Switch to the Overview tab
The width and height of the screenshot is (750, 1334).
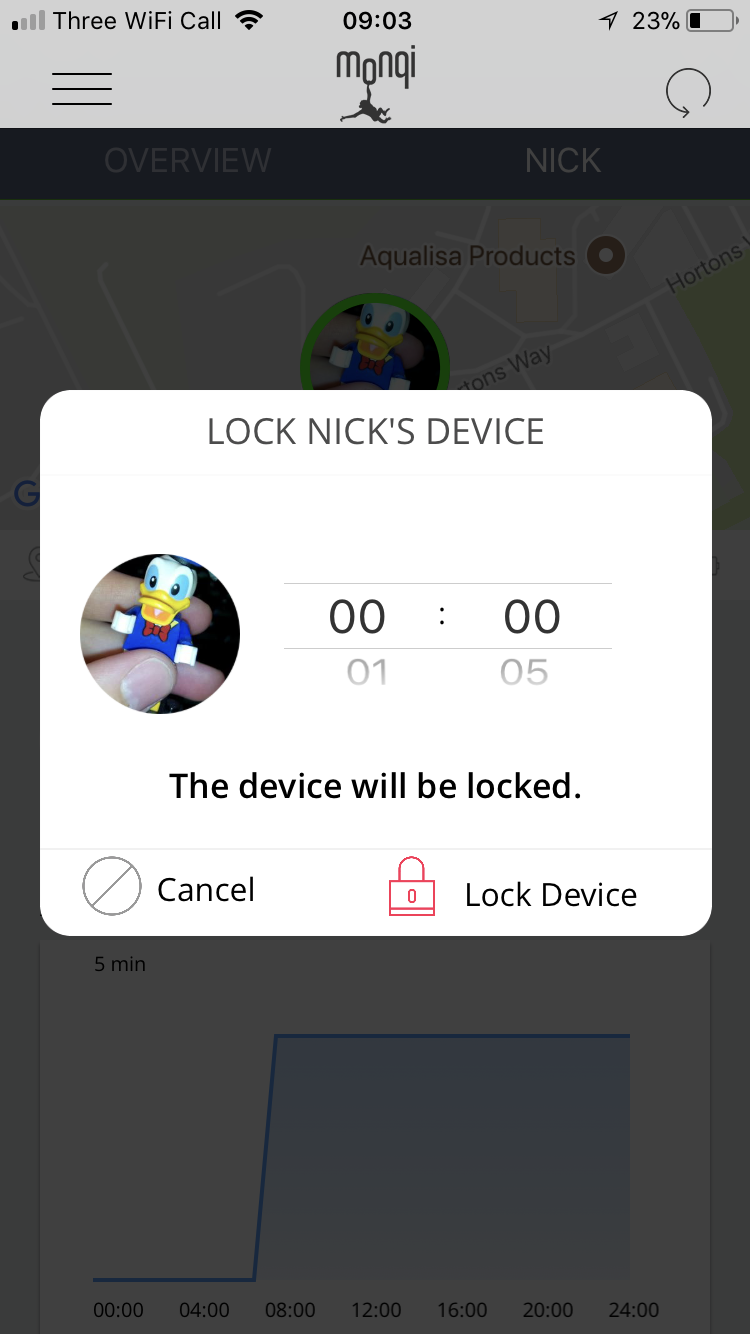point(187,161)
